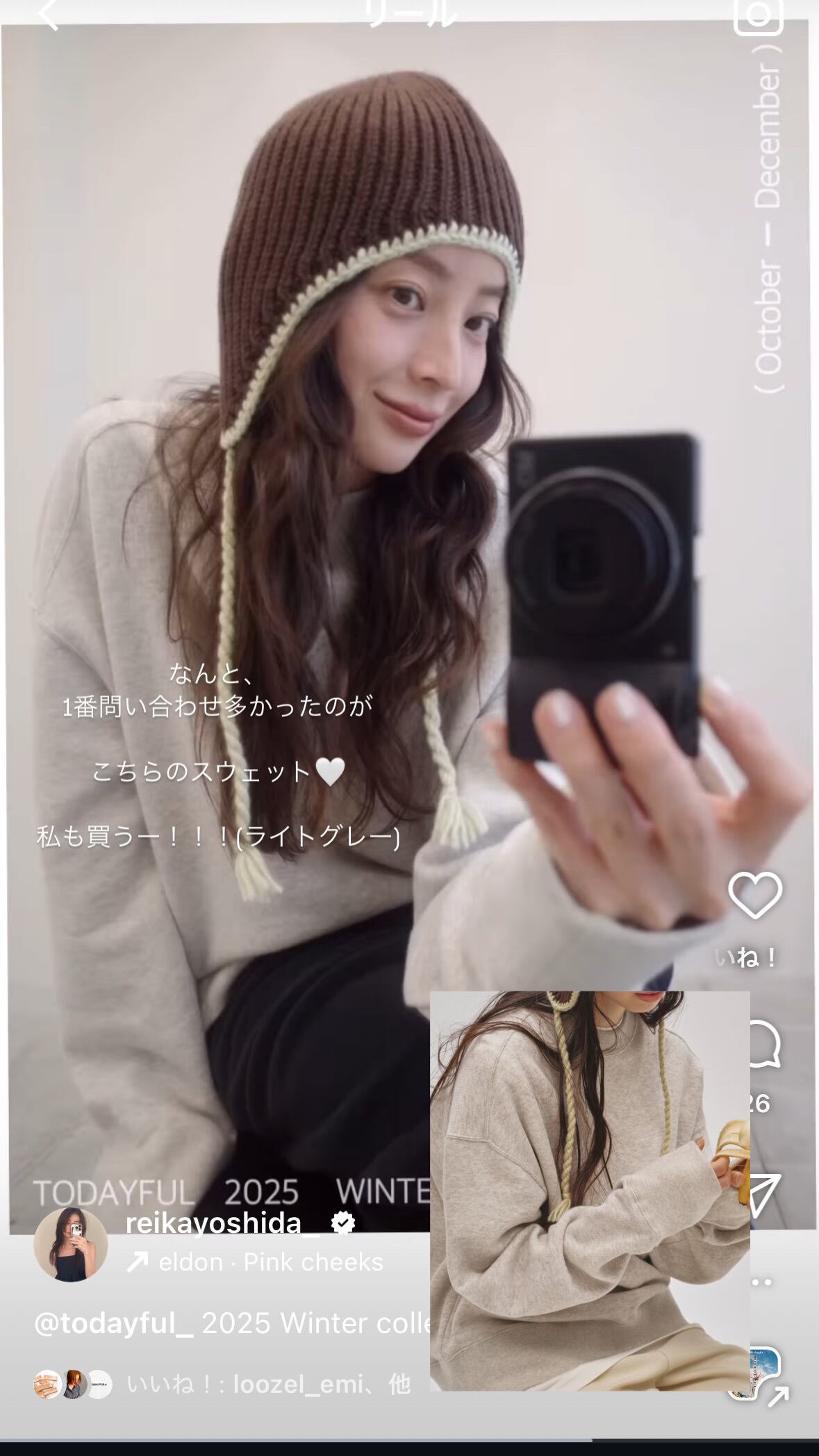Open reikayoshida_ profile picture
819x1456 pixels.
[70, 1244]
